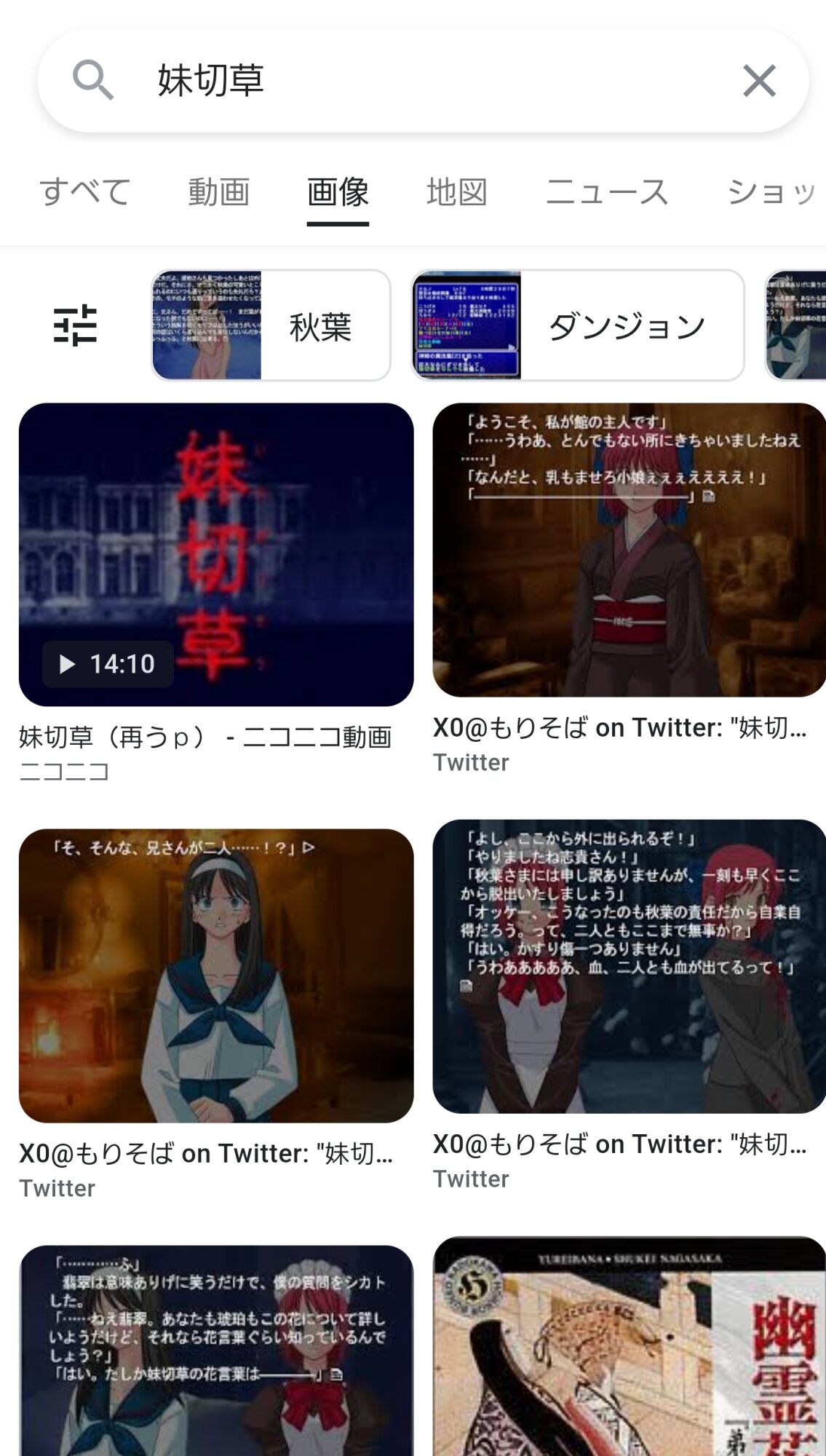
Task: Open the image mentioning 翡翠 and 花言葉
Action: pos(216,1350)
